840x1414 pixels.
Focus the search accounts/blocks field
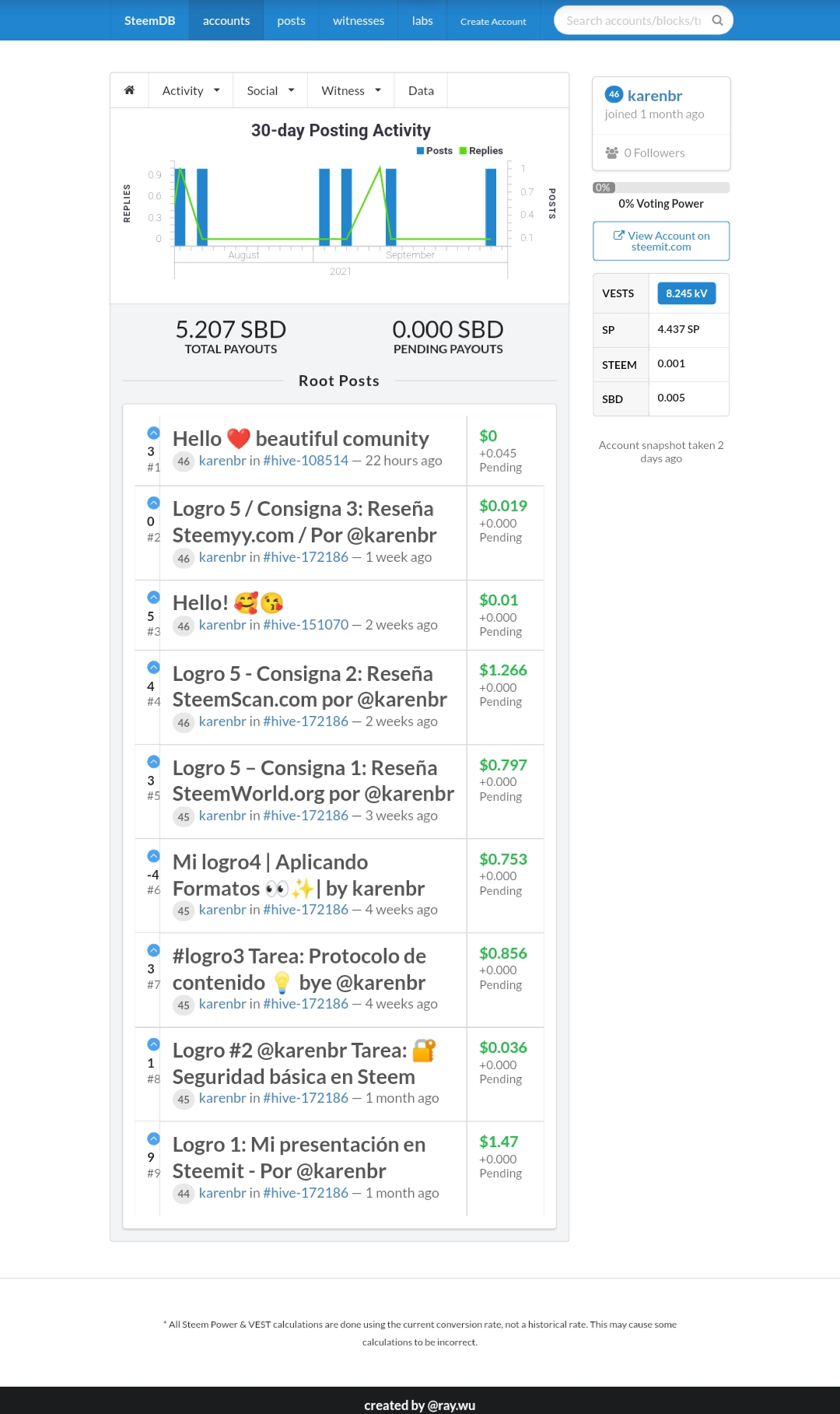pyautogui.click(x=633, y=20)
